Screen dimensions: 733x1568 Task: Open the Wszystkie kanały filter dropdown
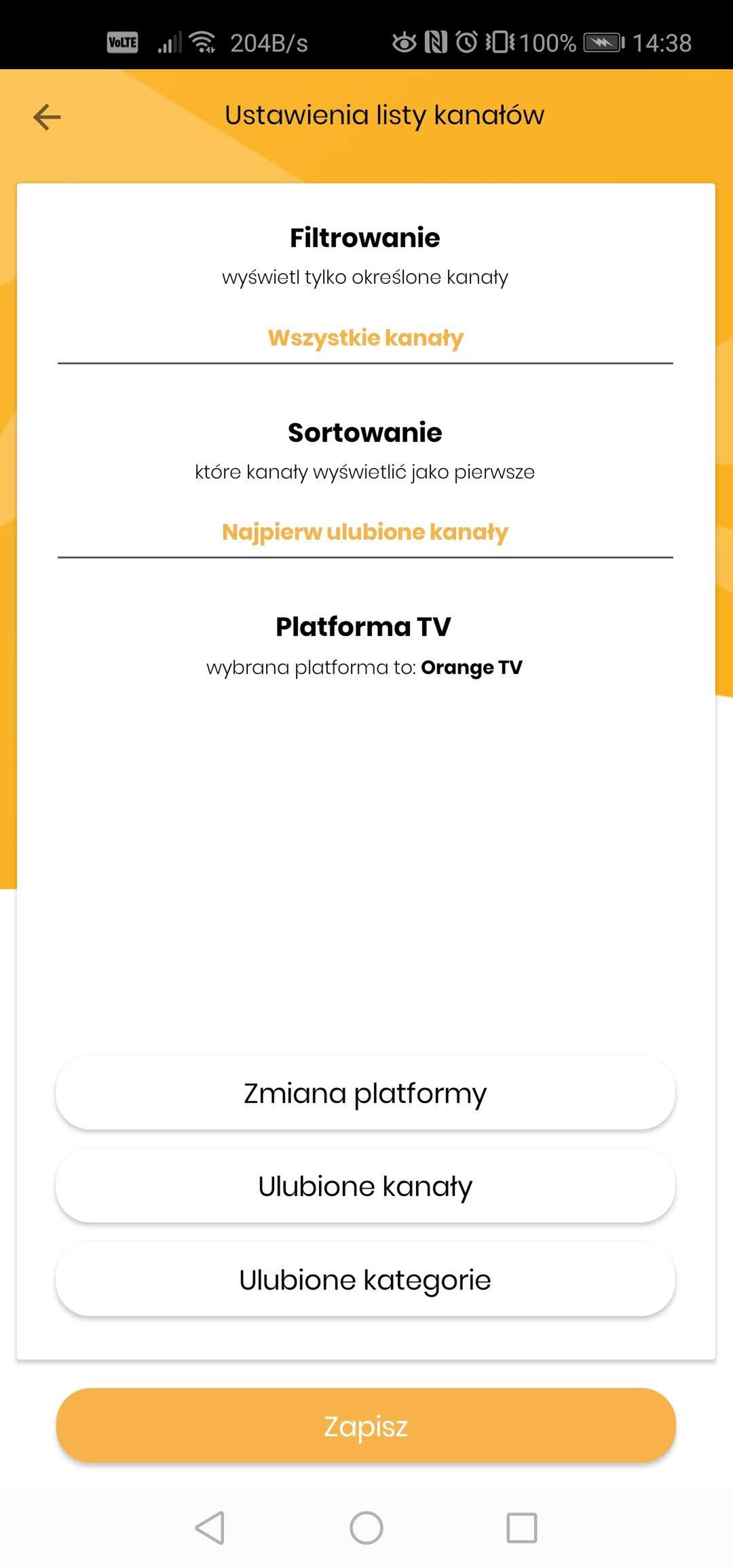coord(365,338)
